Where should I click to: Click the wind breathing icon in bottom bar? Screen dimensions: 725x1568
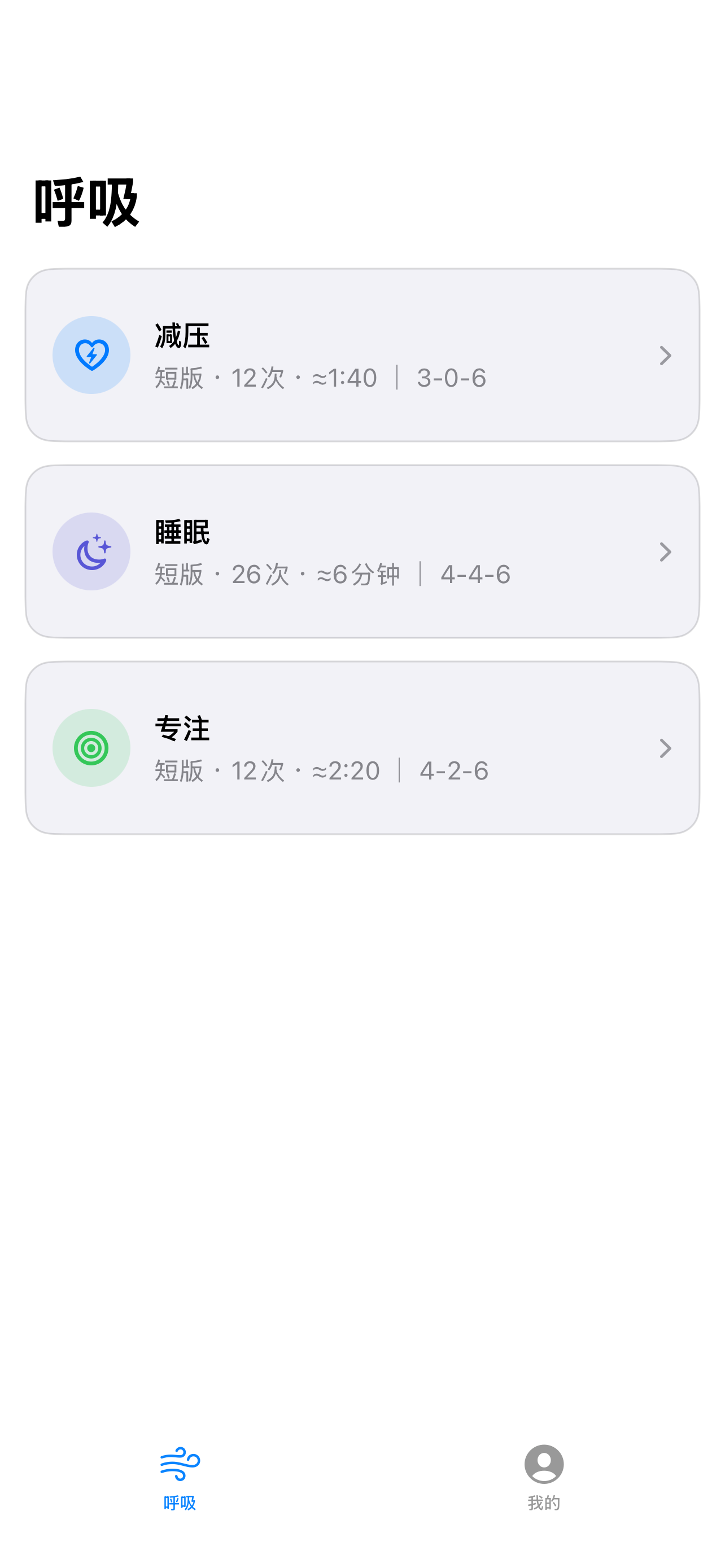click(178, 1464)
